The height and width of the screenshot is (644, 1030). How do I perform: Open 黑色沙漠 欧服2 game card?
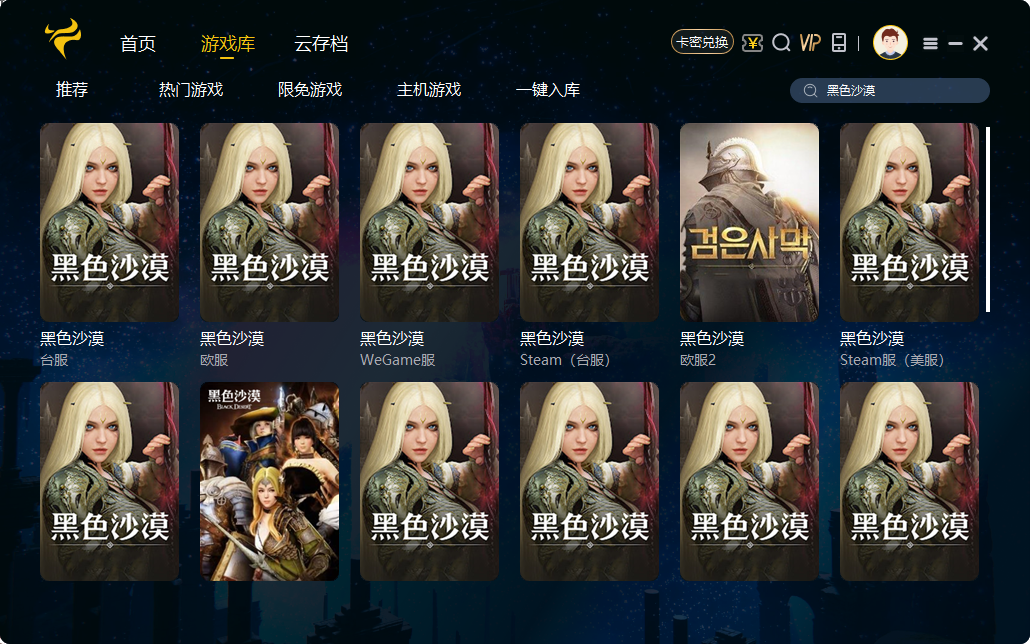coord(750,222)
